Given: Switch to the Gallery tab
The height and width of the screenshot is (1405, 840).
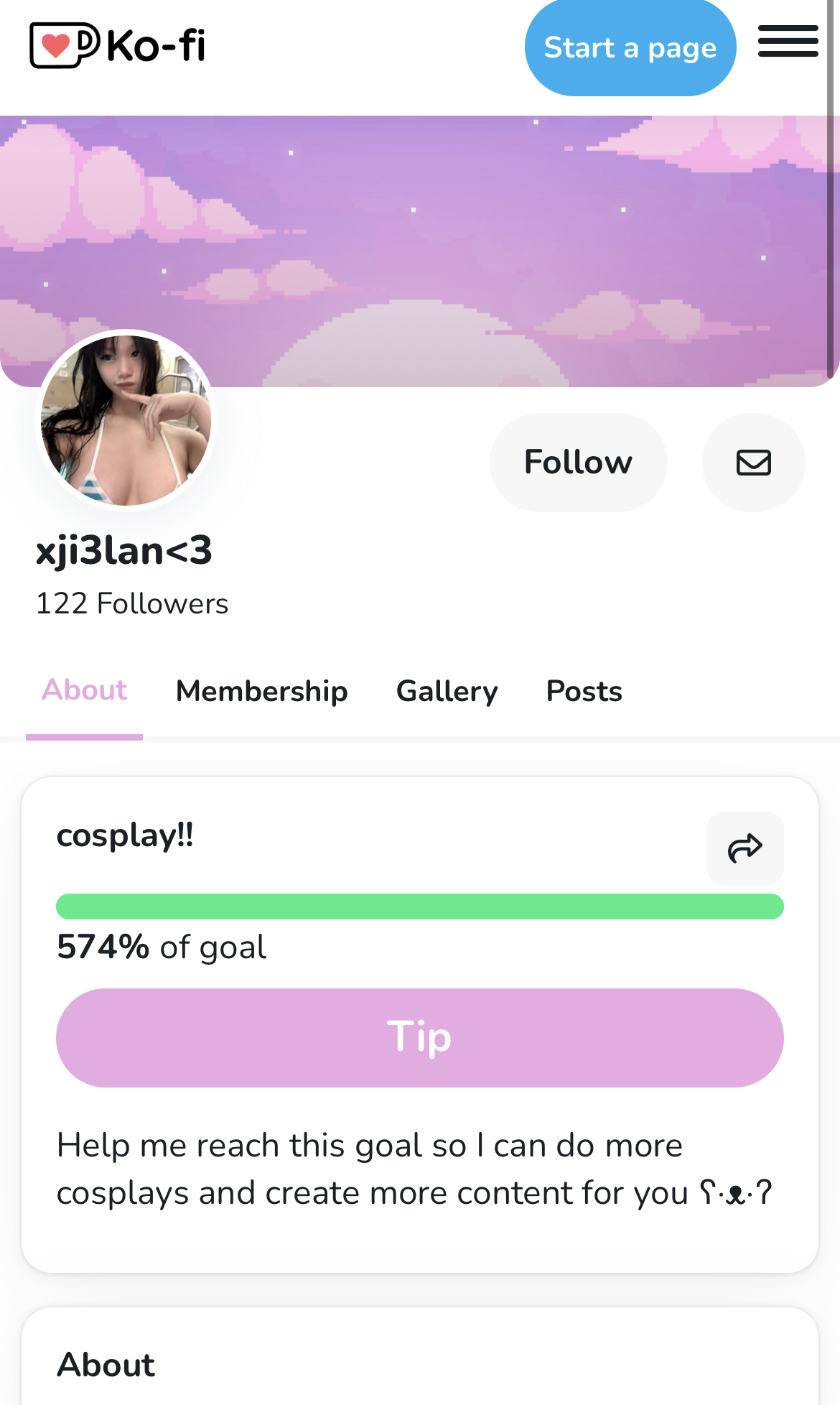Looking at the screenshot, I should click(x=447, y=691).
